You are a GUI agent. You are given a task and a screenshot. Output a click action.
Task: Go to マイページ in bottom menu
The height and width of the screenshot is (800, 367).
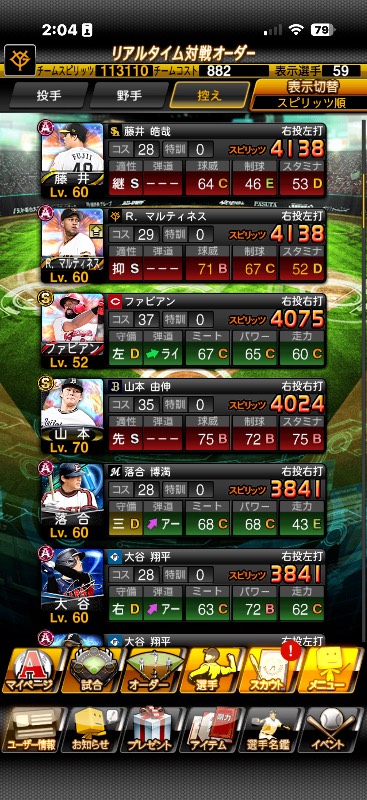31,670
